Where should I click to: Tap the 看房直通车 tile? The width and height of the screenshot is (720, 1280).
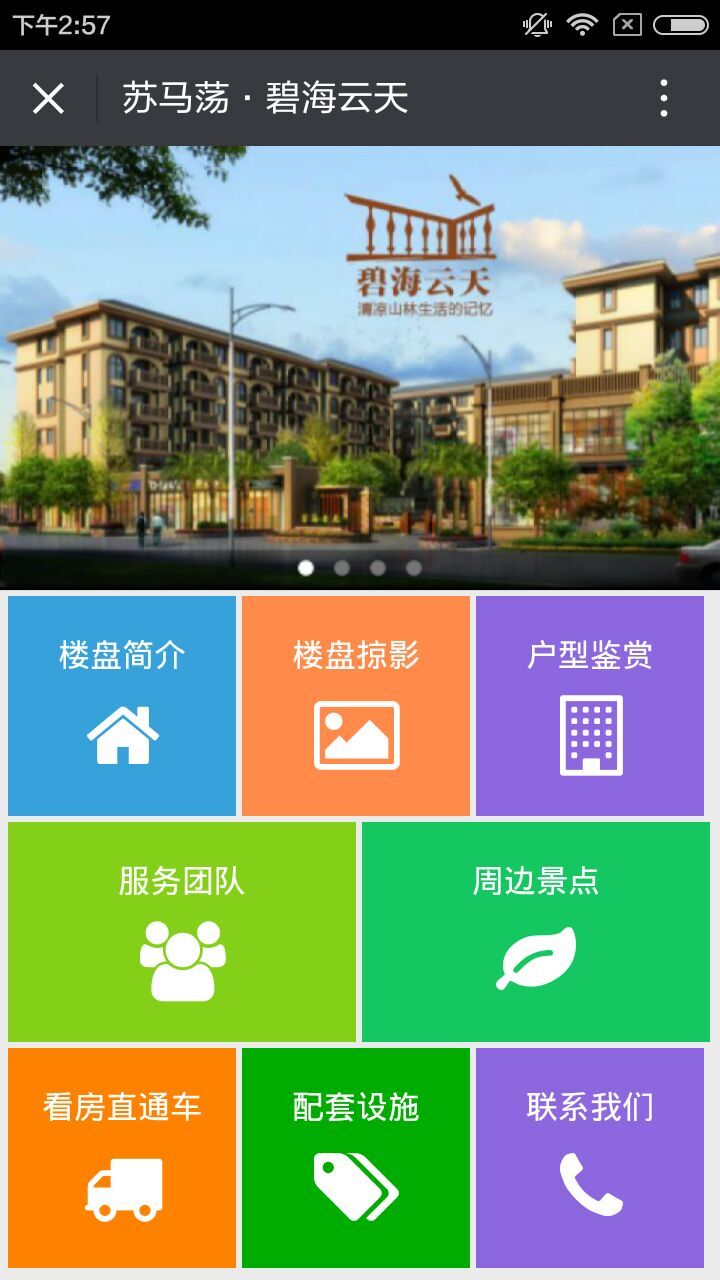(x=122, y=1158)
